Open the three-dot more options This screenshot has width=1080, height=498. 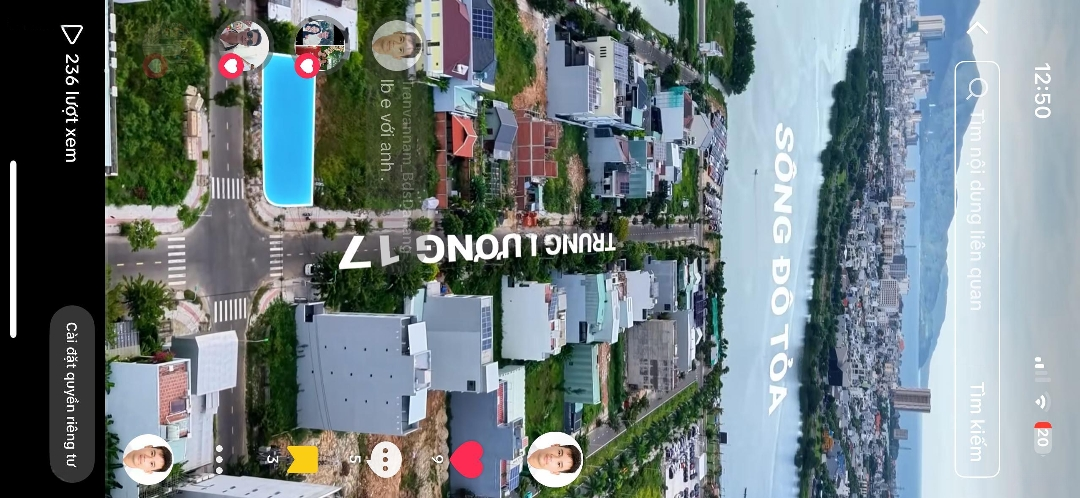pyautogui.click(x=218, y=461)
